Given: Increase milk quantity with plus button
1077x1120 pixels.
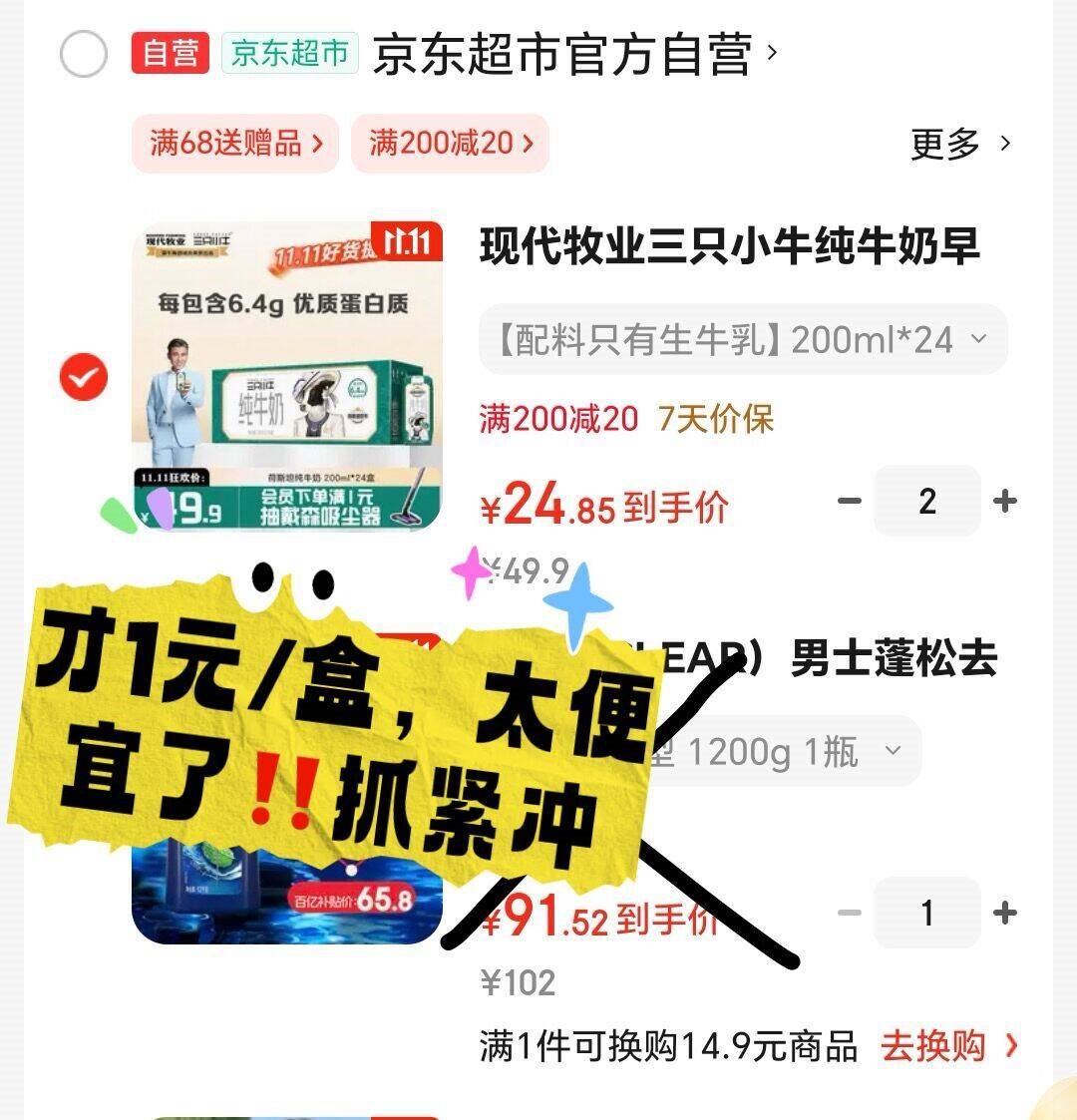Looking at the screenshot, I should tap(1005, 501).
